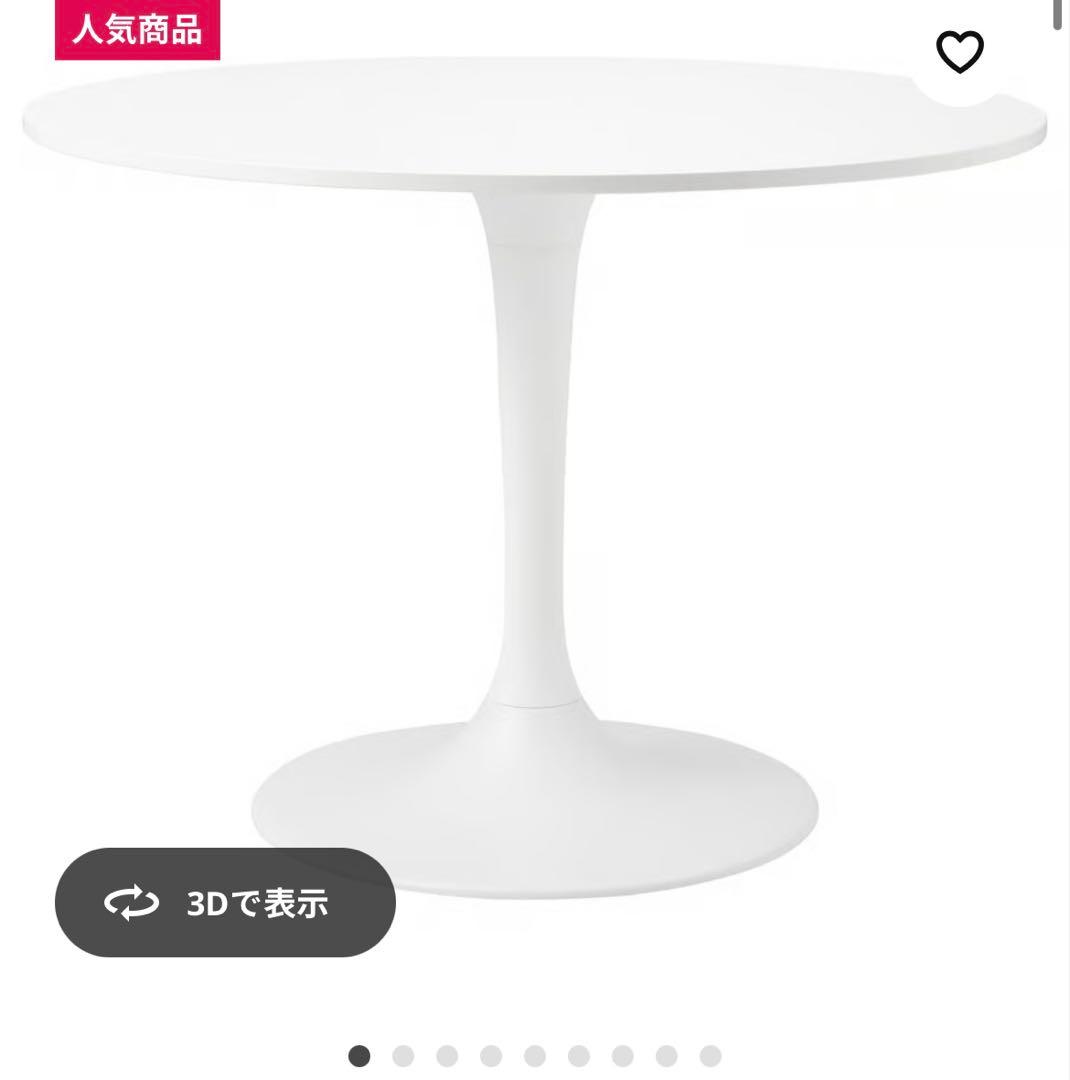Select the fourth pagination dot
The image size is (1070, 1080).
(489, 1053)
